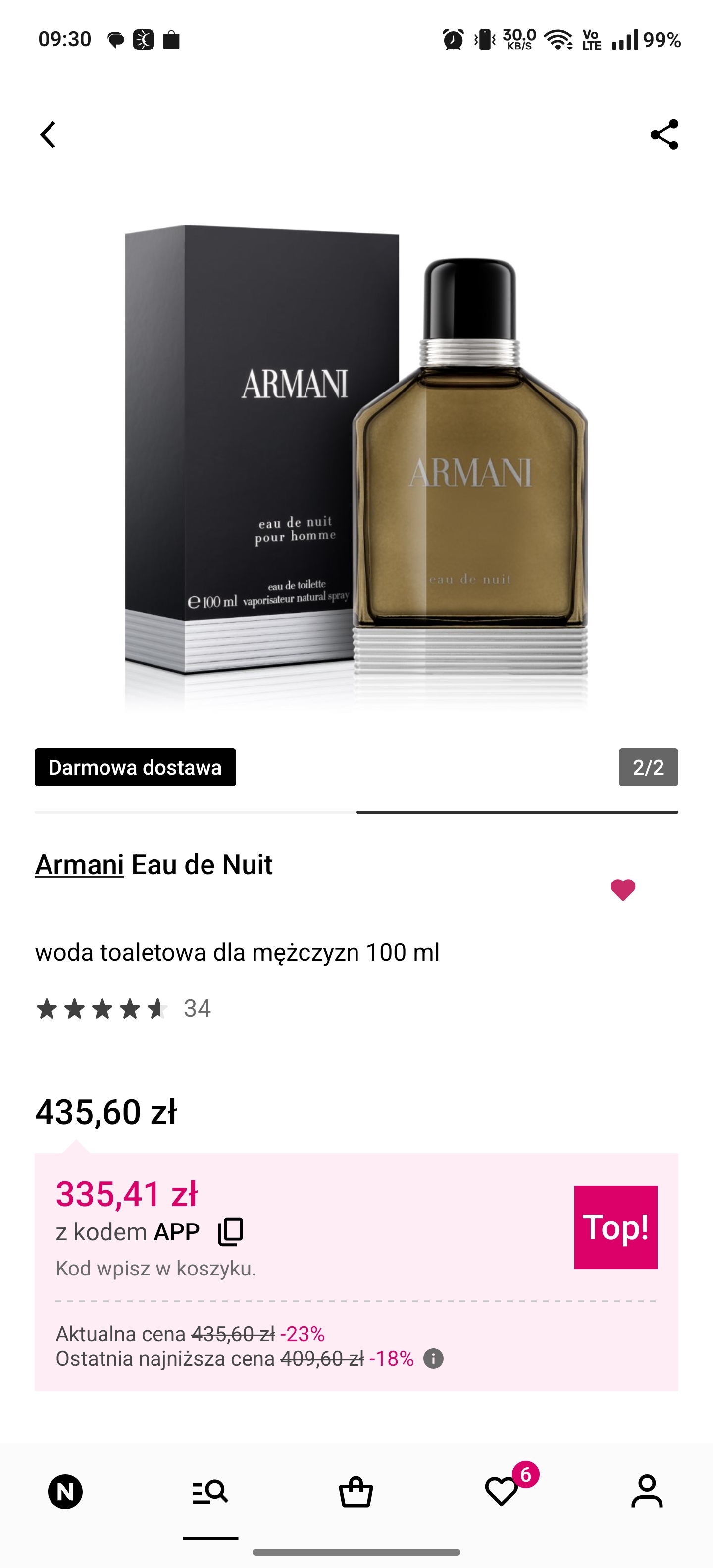The image size is (713, 1568).
Task: Show lowest price info details
Action: tap(433, 1359)
